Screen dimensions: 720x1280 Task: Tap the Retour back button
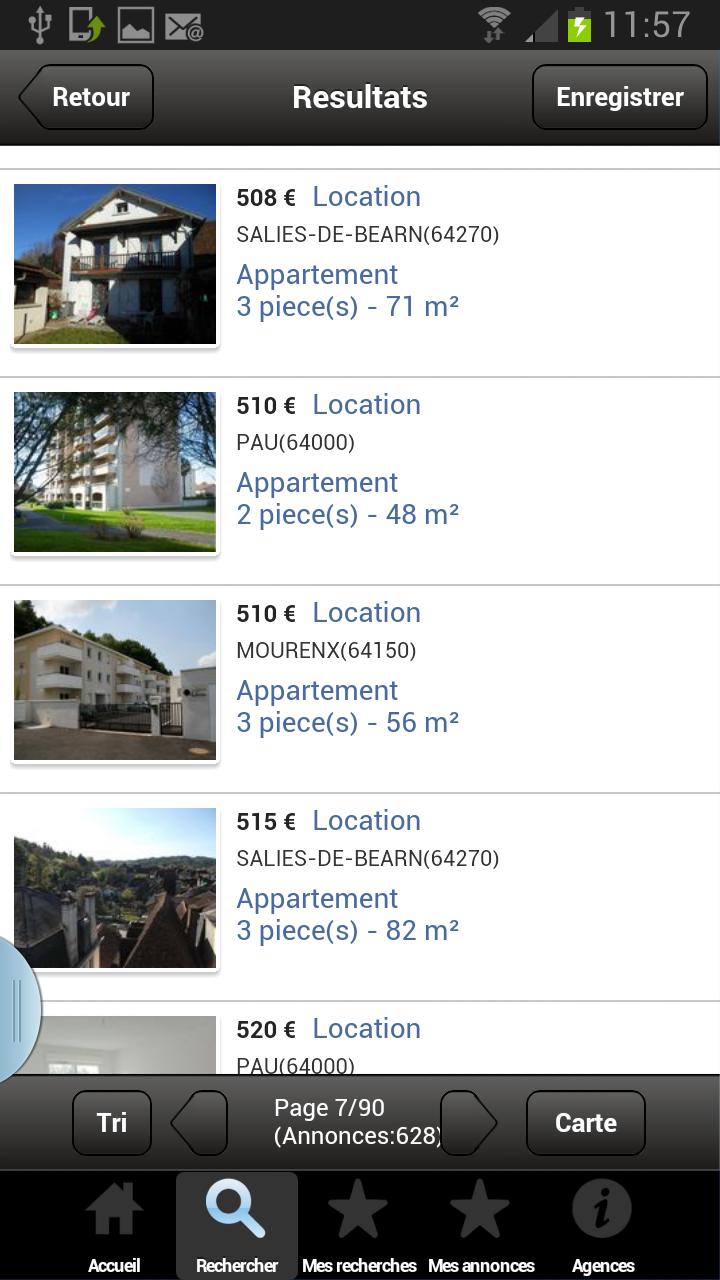click(85, 97)
